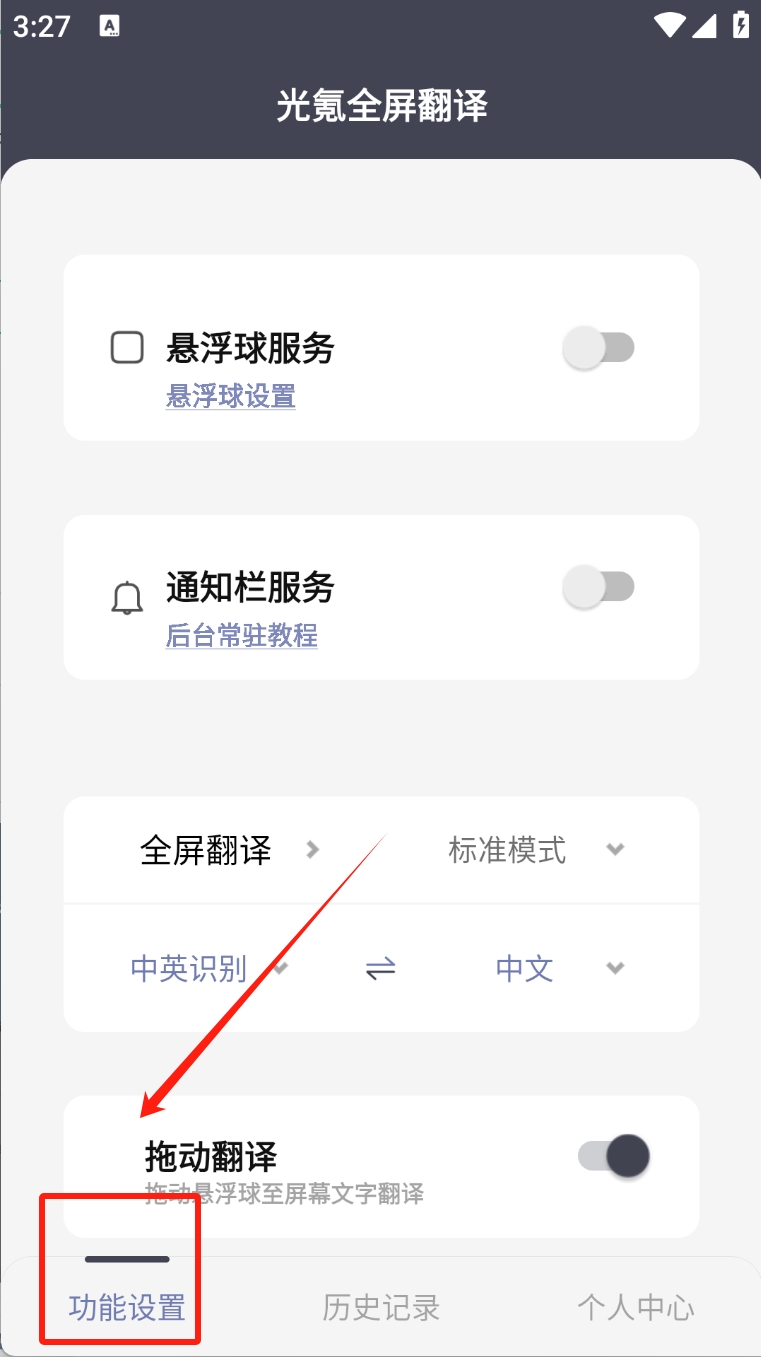Turn on the 通知栏服务 switch
Viewport: 761px width, 1357px height.
pos(599,587)
